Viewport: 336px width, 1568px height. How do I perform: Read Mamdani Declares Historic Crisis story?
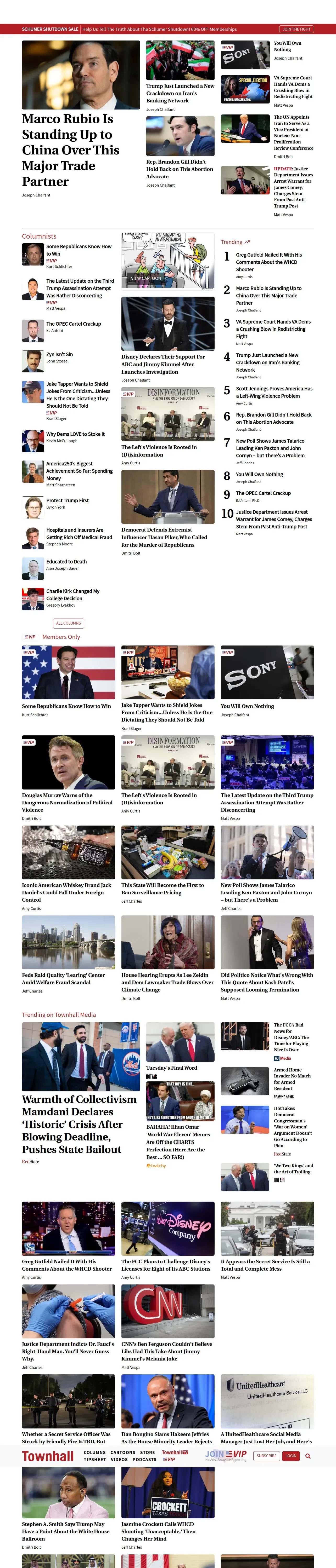point(79,1124)
